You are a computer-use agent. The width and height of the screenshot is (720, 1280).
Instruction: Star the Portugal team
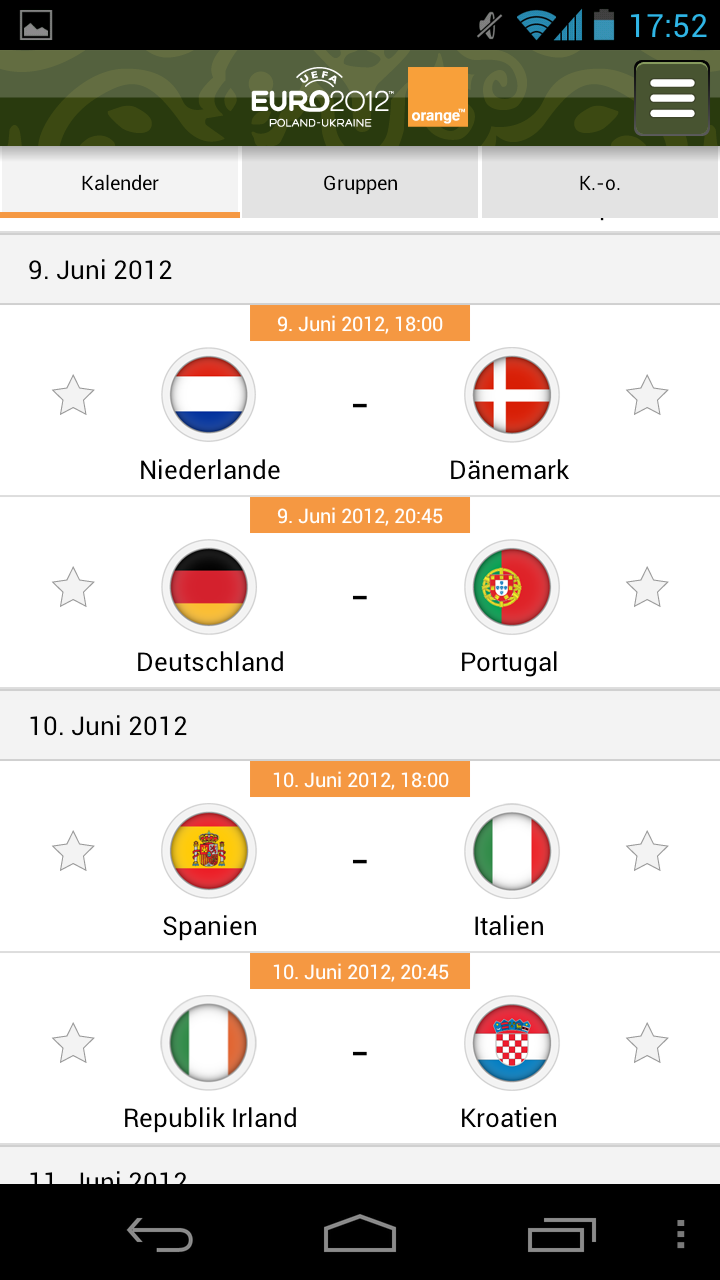(647, 588)
